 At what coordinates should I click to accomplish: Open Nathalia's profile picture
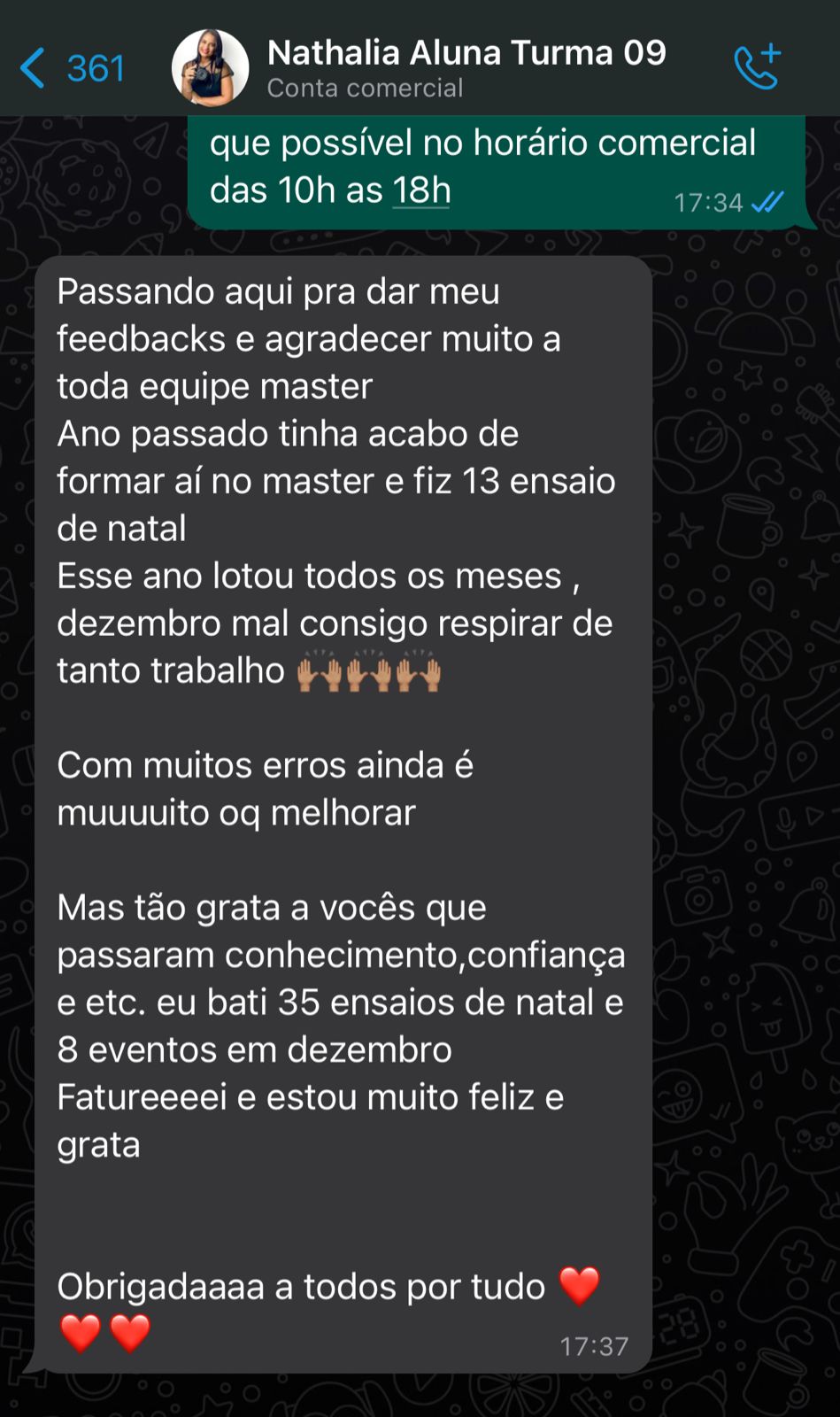point(210,68)
